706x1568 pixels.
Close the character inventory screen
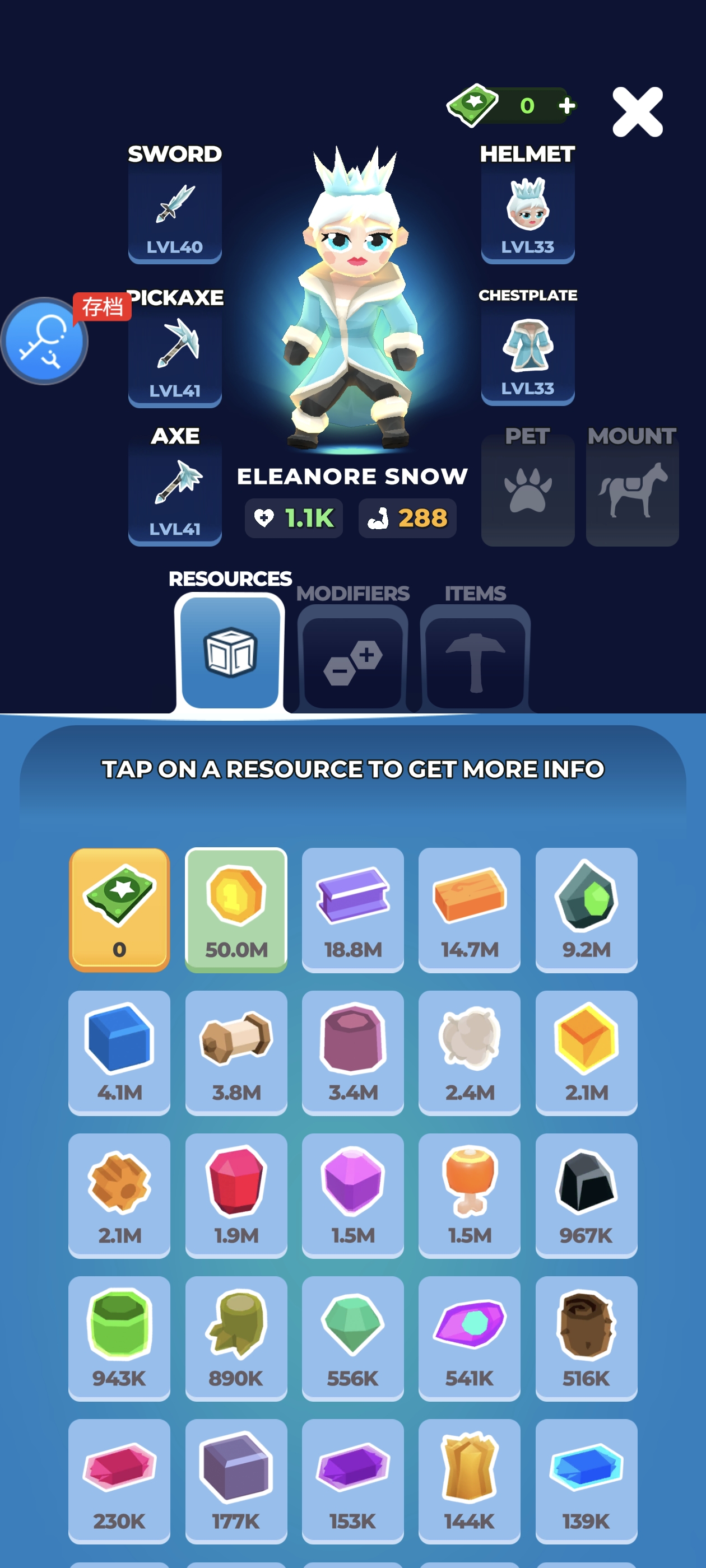tap(637, 112)
